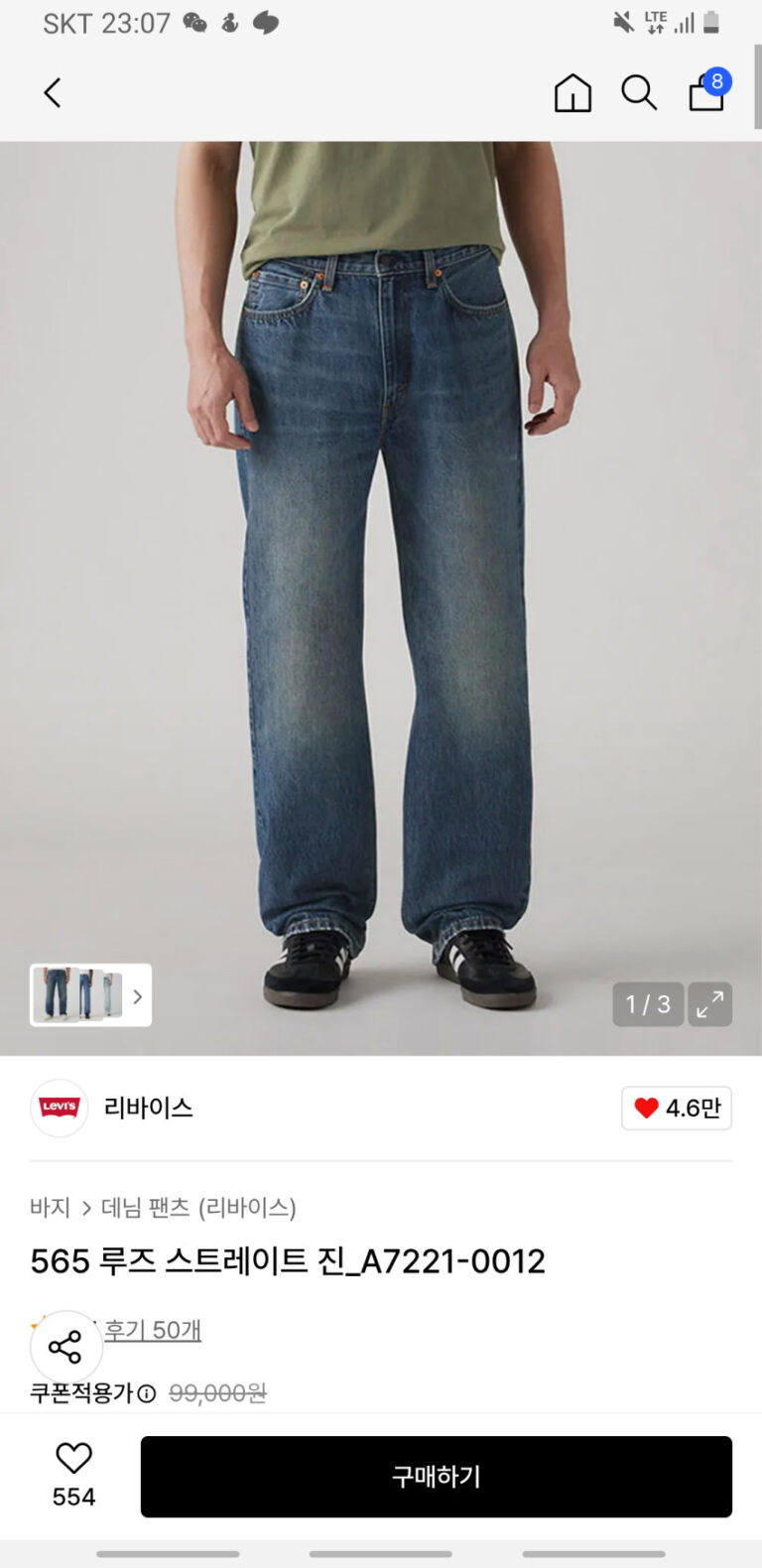Open the color variant thumbnails selector
Viewport: 762px width, 1568px height.
pos(90,995)
